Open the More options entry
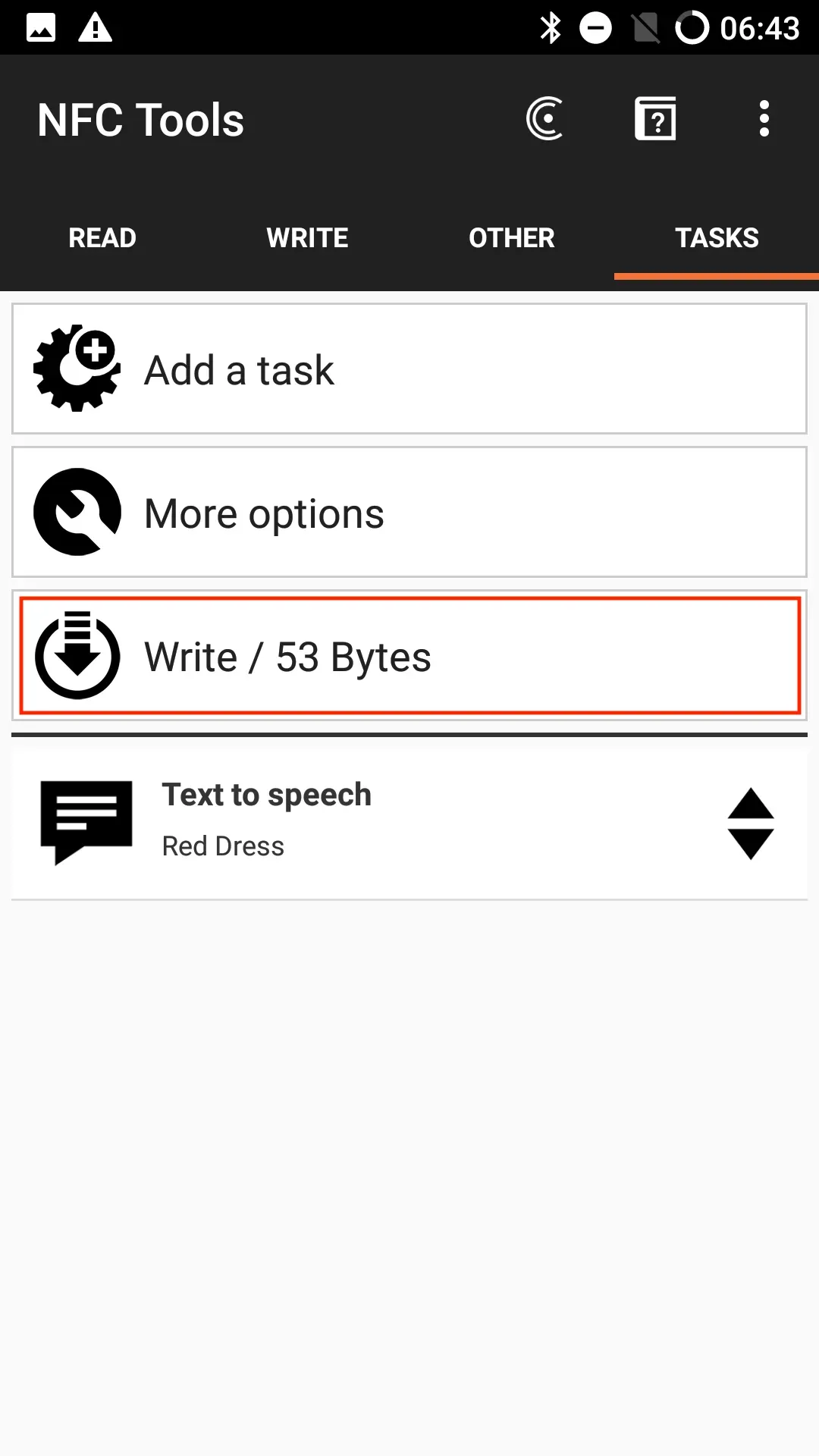This screenshot has width=819, height=1456. (x=409, y=511)
